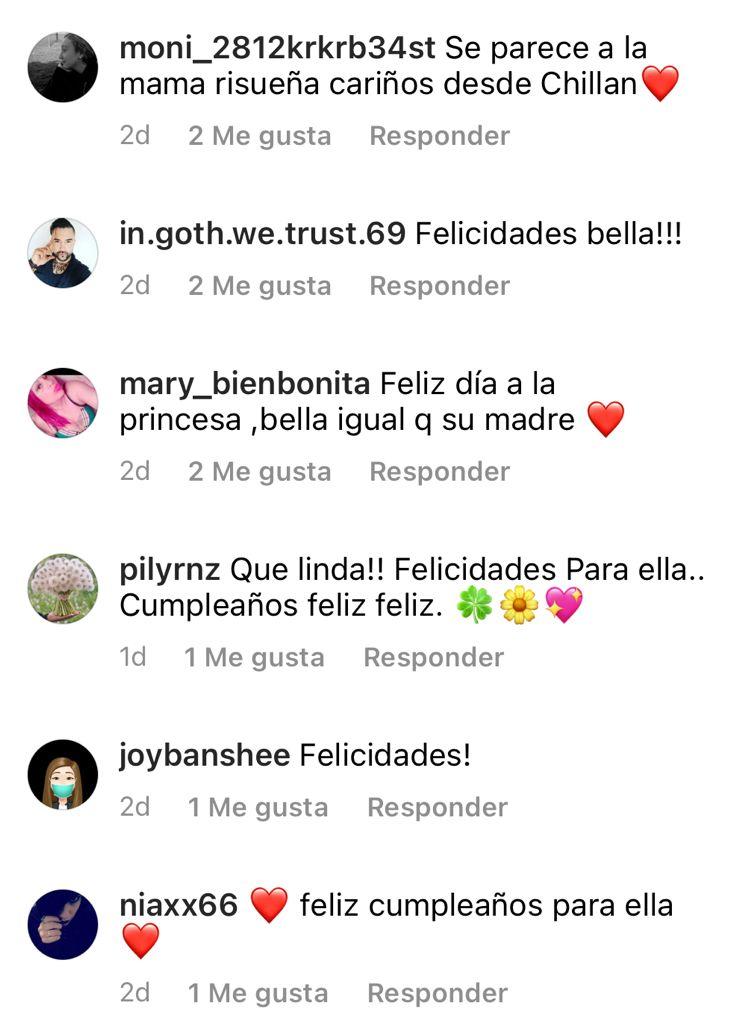This screenshot has width=737, height=1024.
Task: Reply to moni_2812krkrb34st's comment via Responder
Action: (440, 134)
